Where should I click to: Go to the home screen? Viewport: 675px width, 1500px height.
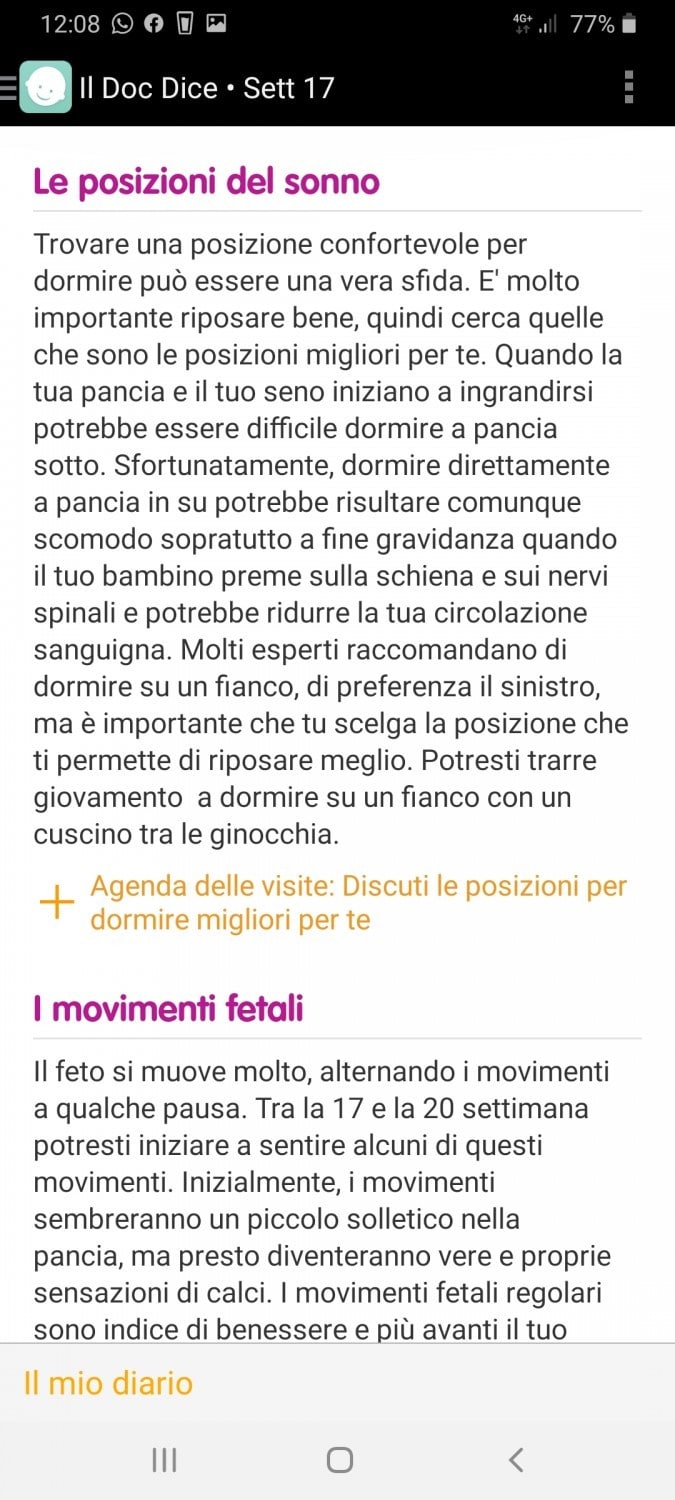[x=339, y=1460]
